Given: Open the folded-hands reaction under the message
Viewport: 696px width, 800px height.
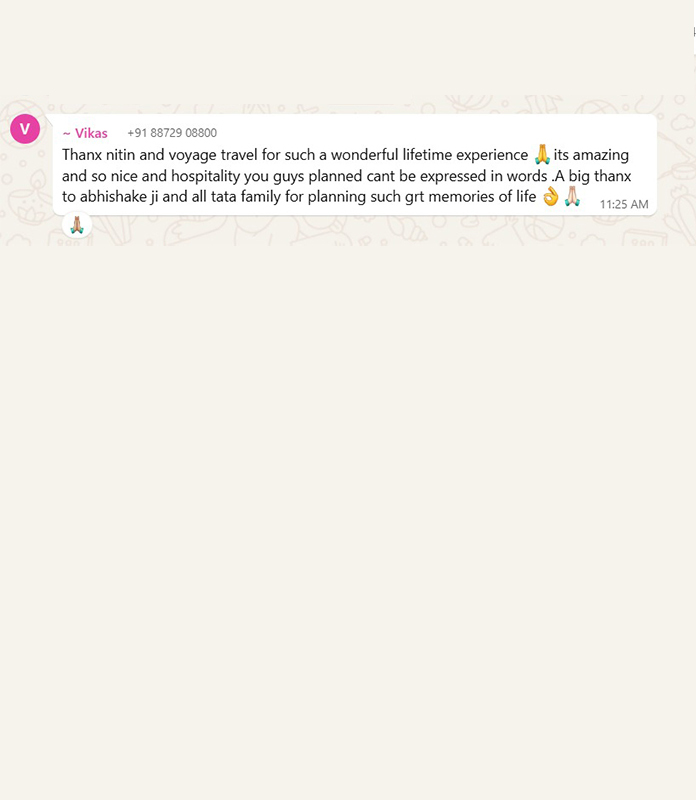Looking at the screenshot, I should click(x=77, y=225).
